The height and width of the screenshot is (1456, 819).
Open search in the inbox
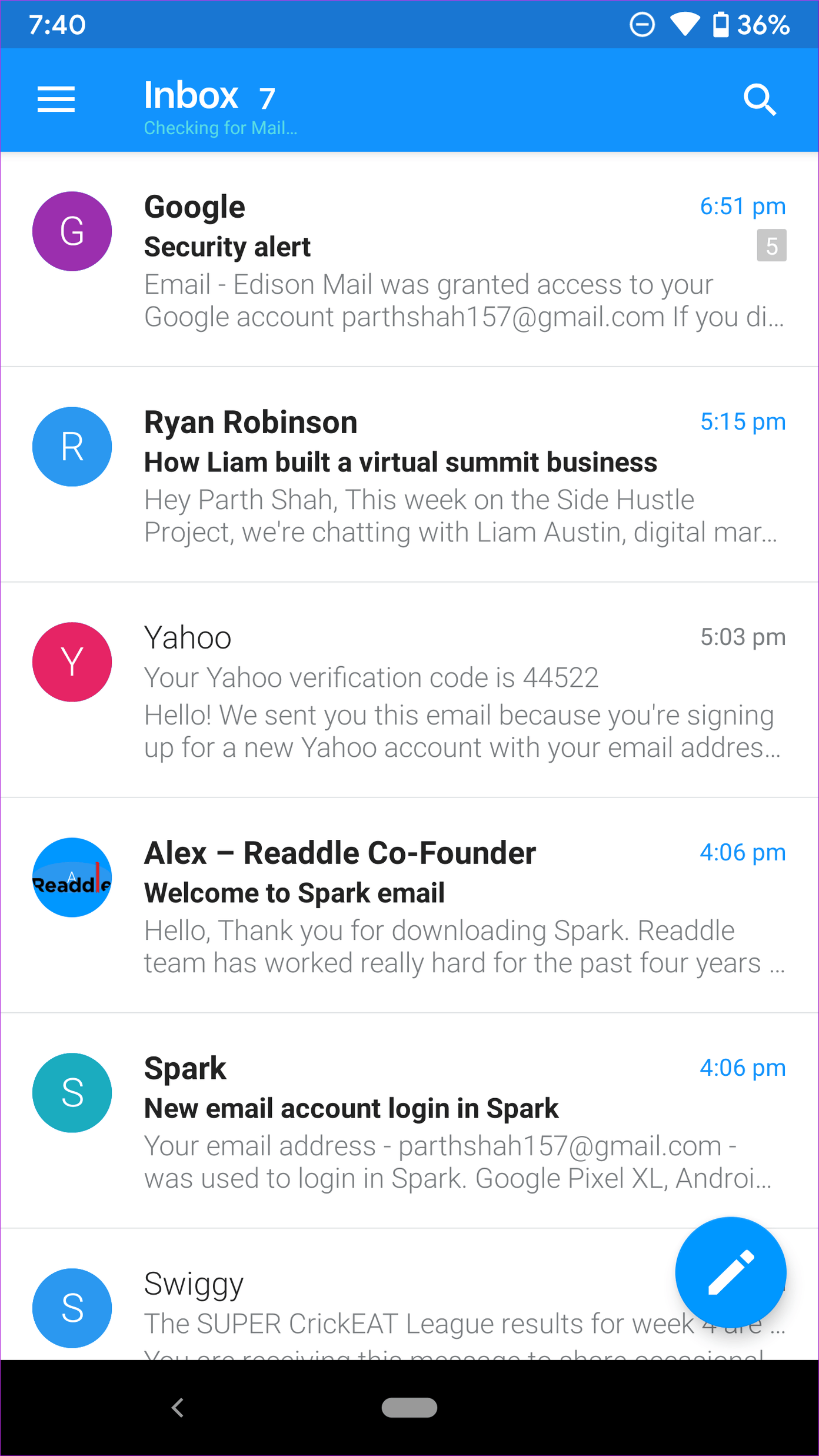point(759,100)
